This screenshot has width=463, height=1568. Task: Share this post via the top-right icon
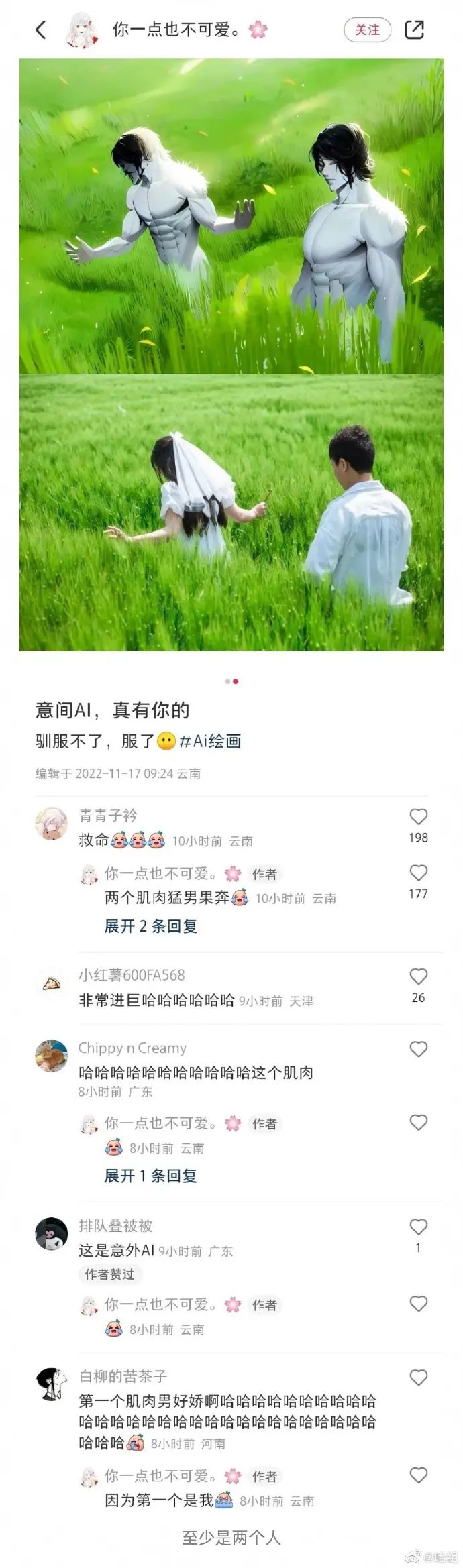click(414, 30)
